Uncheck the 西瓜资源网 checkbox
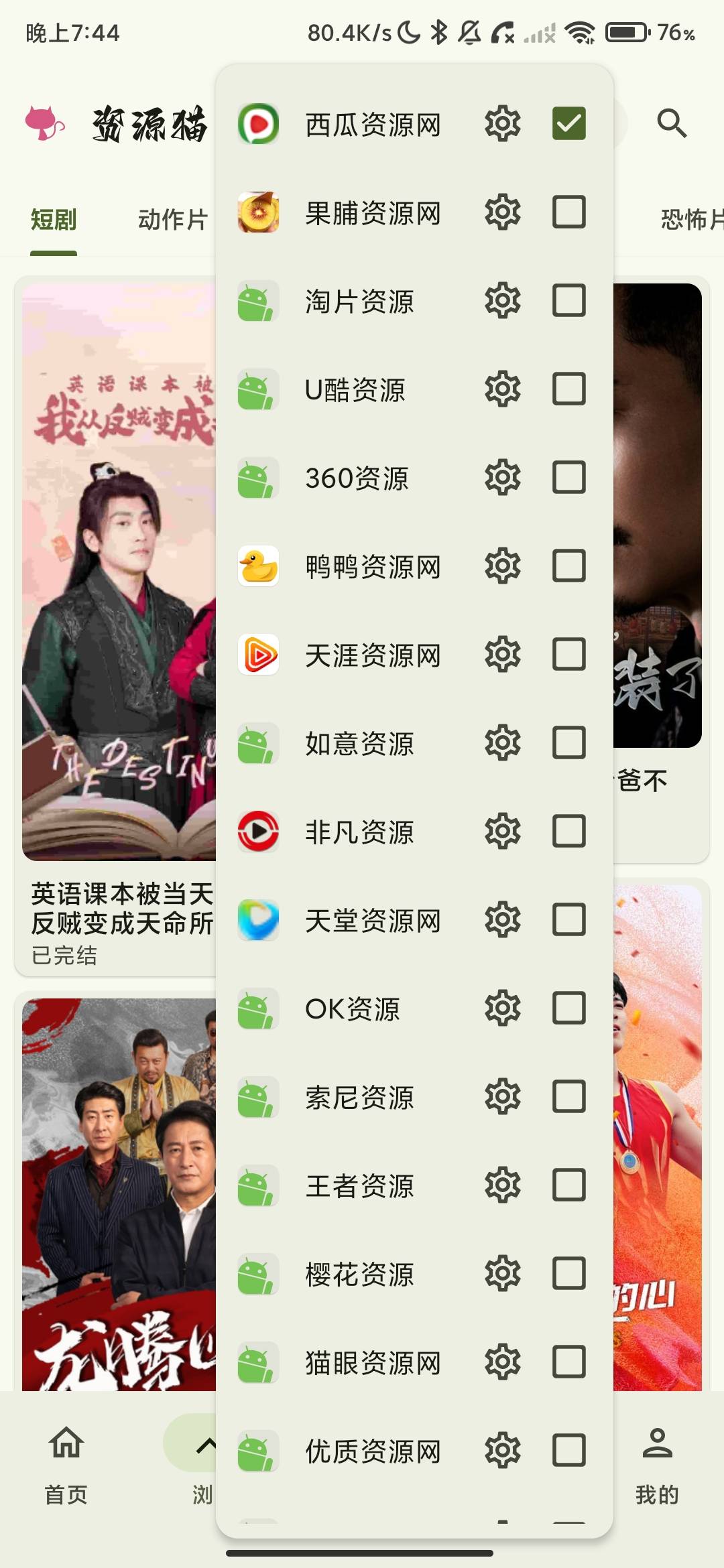Screen dimensions: 724x1568 click(x=568, y=123)
